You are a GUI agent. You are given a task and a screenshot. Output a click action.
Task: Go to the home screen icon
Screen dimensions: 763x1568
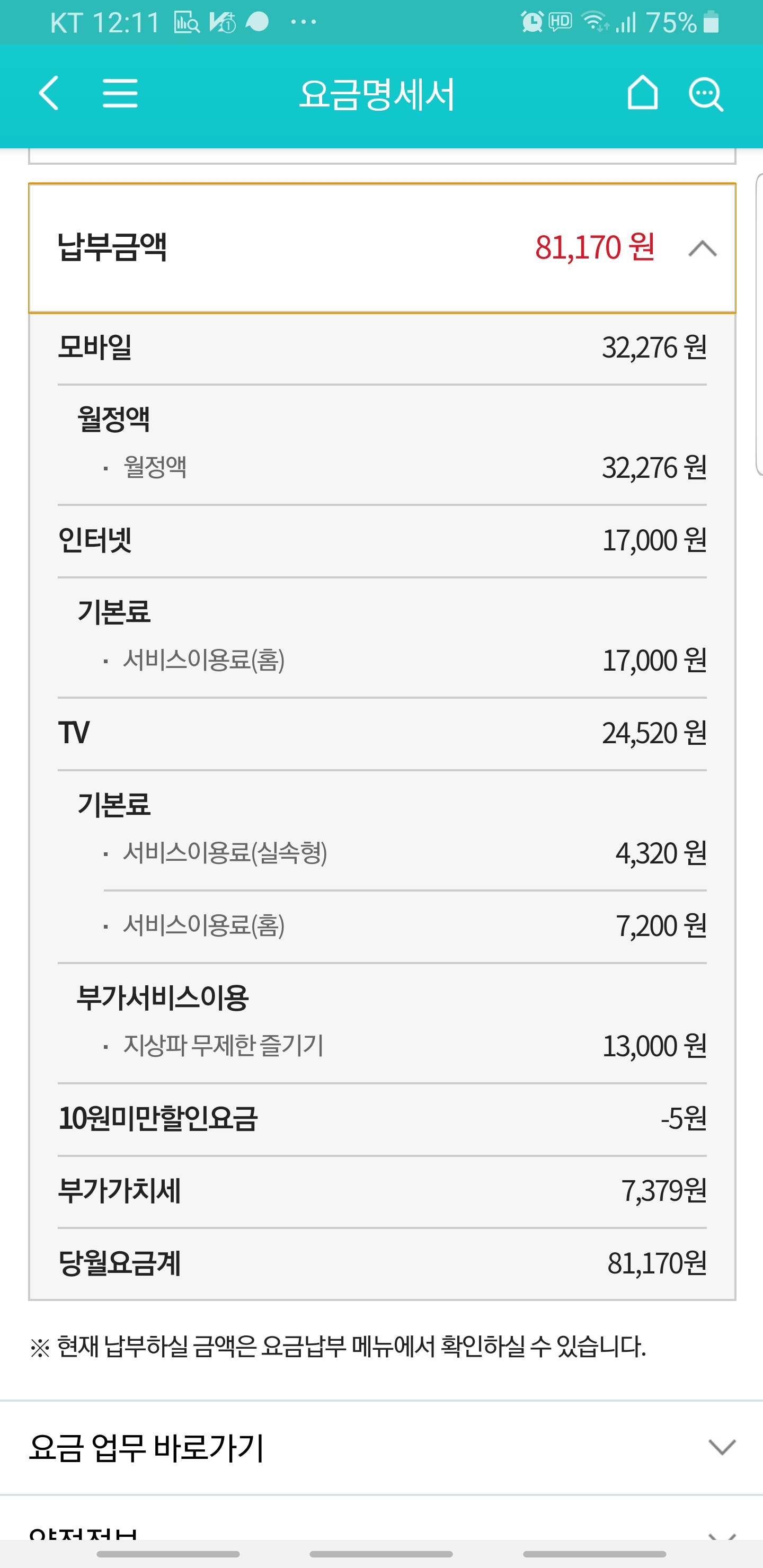click(642, 93)
